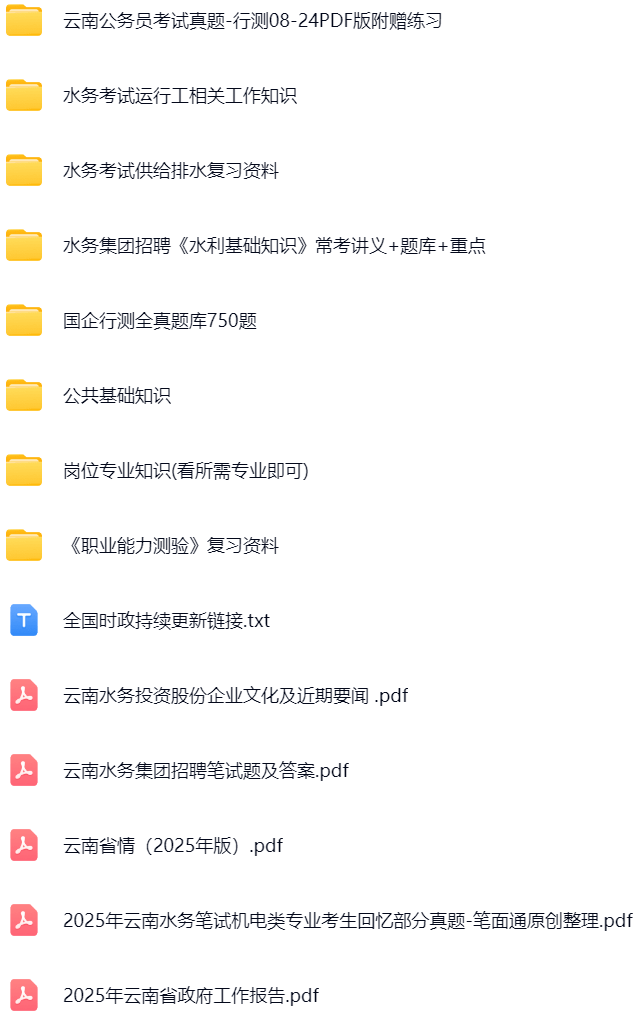Screen dimensions: 636x1014
Task: Open the 公共基础知识 folder
Action: [x=117, y=396]
